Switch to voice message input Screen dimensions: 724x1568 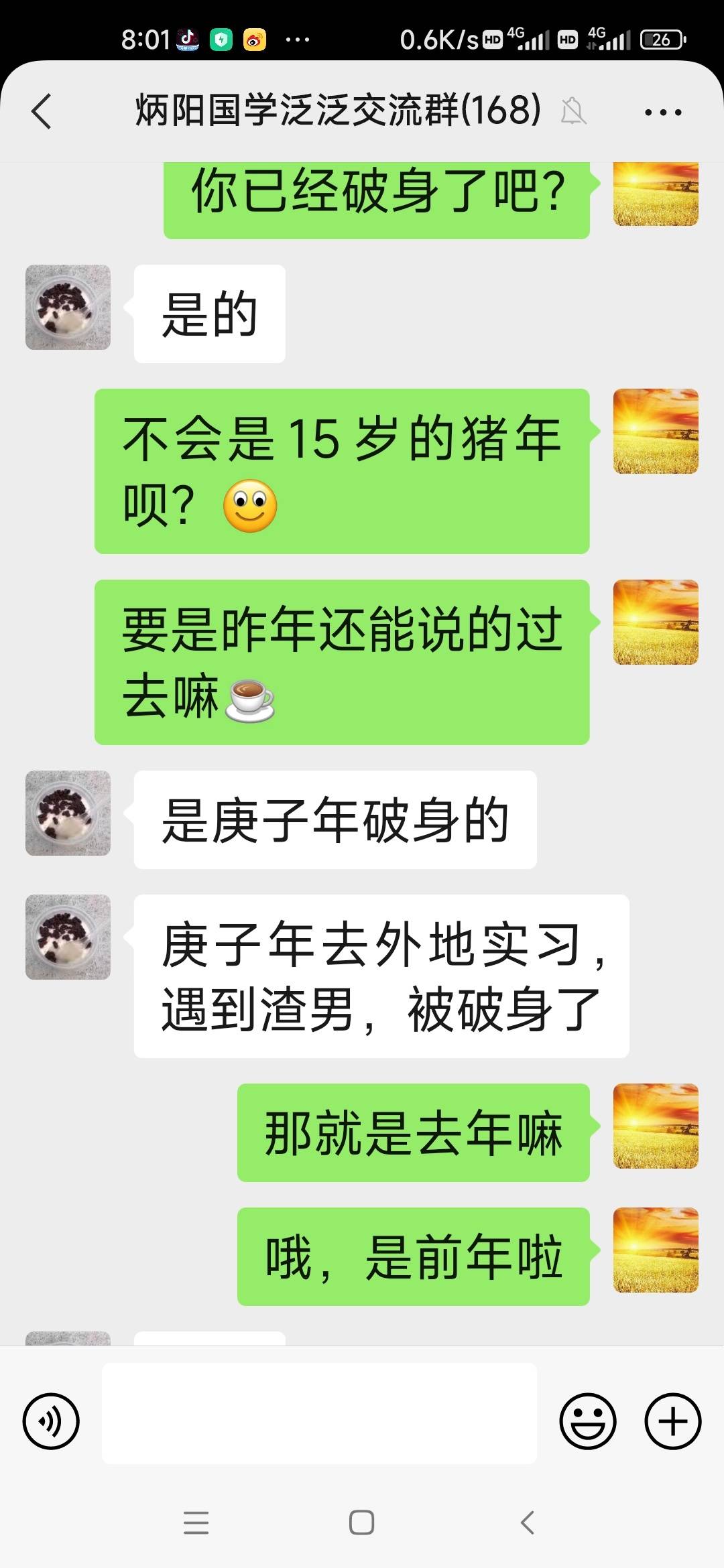coord(51,1421)
